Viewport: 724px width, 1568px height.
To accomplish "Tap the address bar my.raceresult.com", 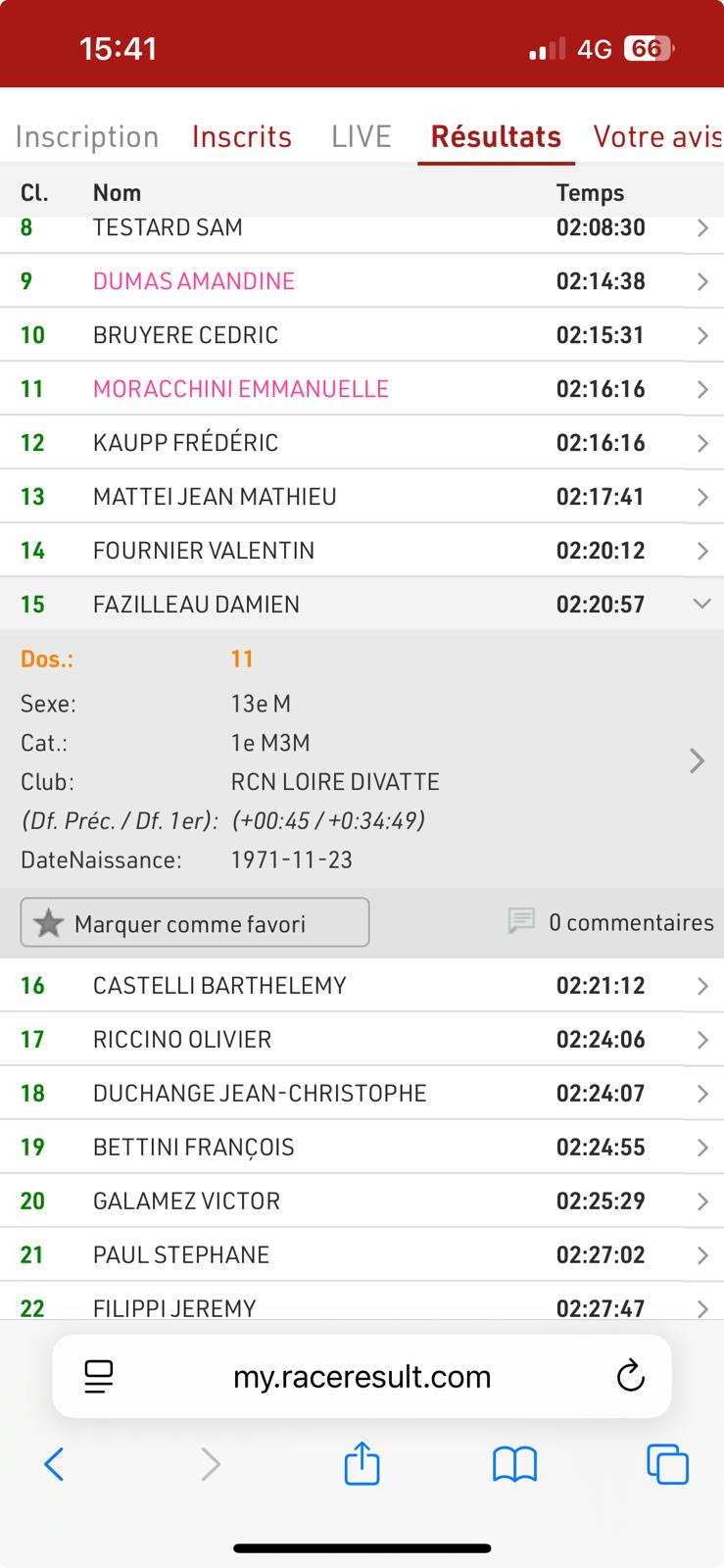I will 362,1376.
